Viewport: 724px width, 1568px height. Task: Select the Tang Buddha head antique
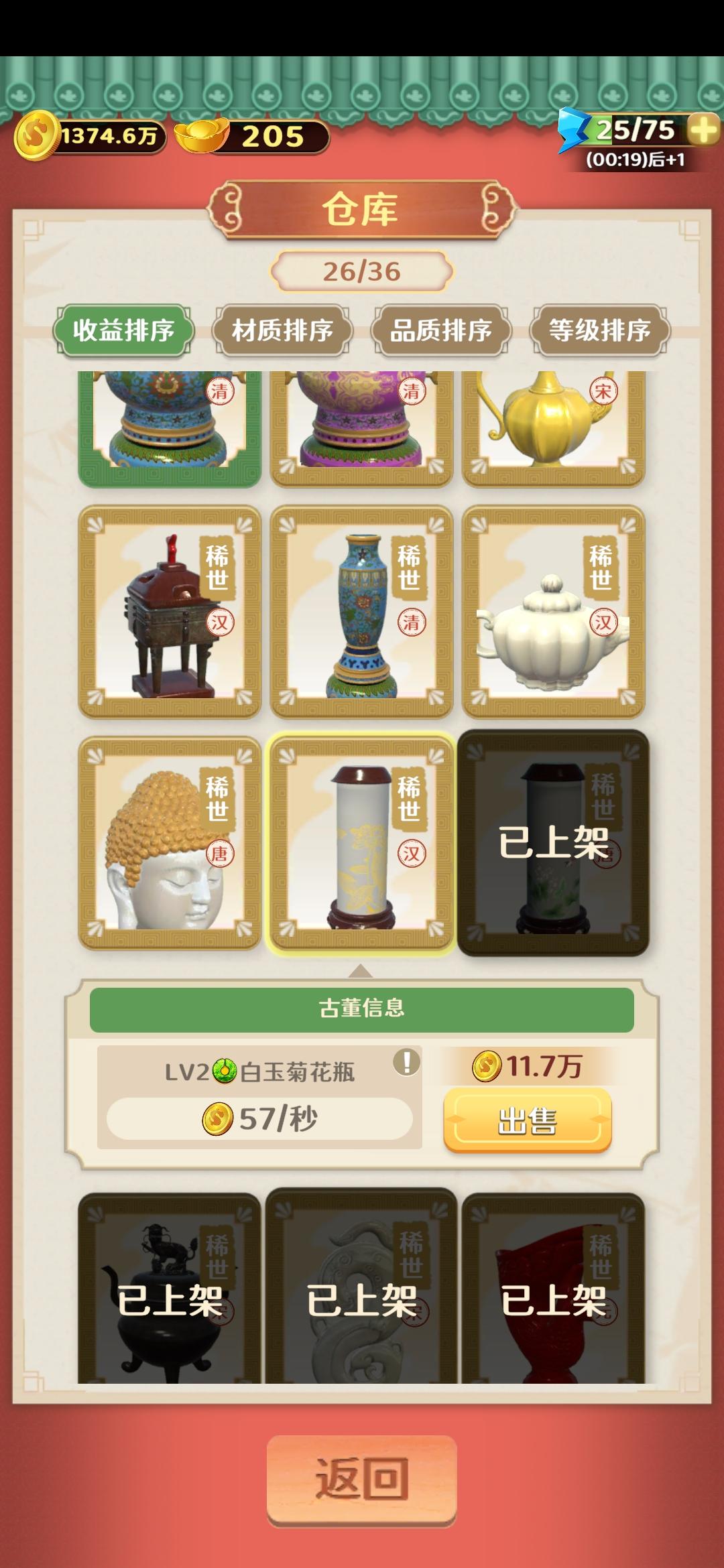[x=170, y=843]
